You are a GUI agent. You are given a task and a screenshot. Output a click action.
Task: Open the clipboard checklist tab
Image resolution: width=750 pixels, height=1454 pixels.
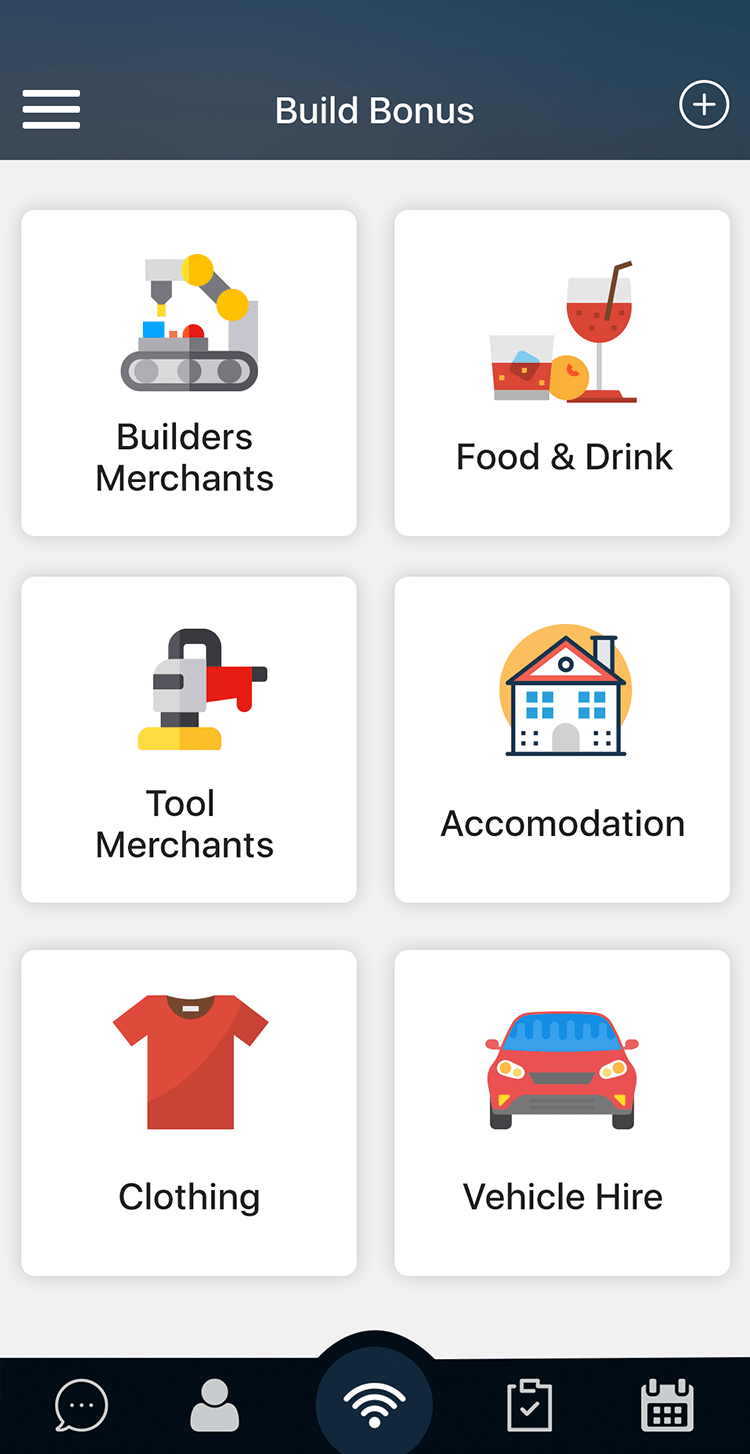529,1405
